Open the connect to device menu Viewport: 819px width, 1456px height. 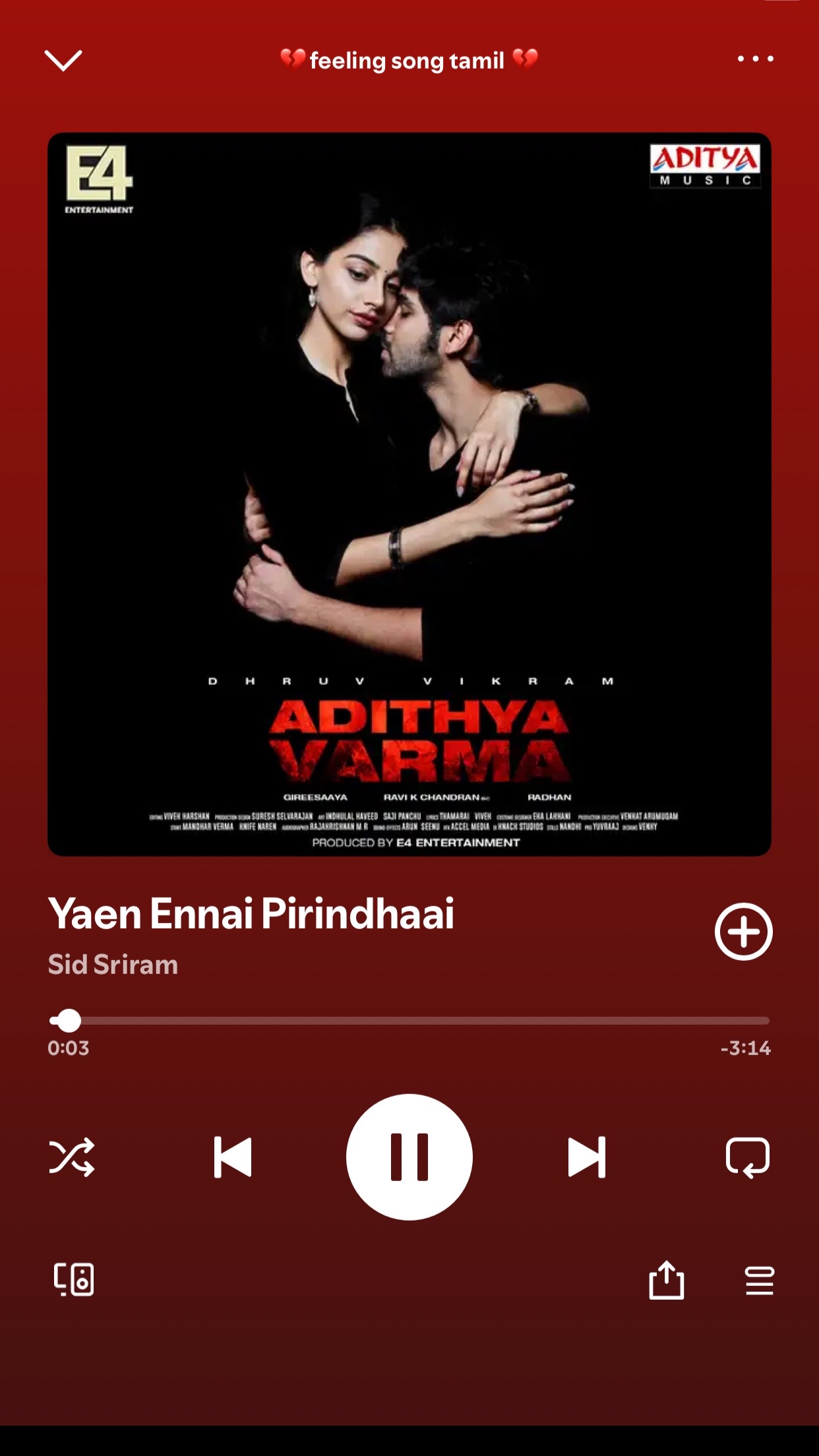coord(73,1280)
